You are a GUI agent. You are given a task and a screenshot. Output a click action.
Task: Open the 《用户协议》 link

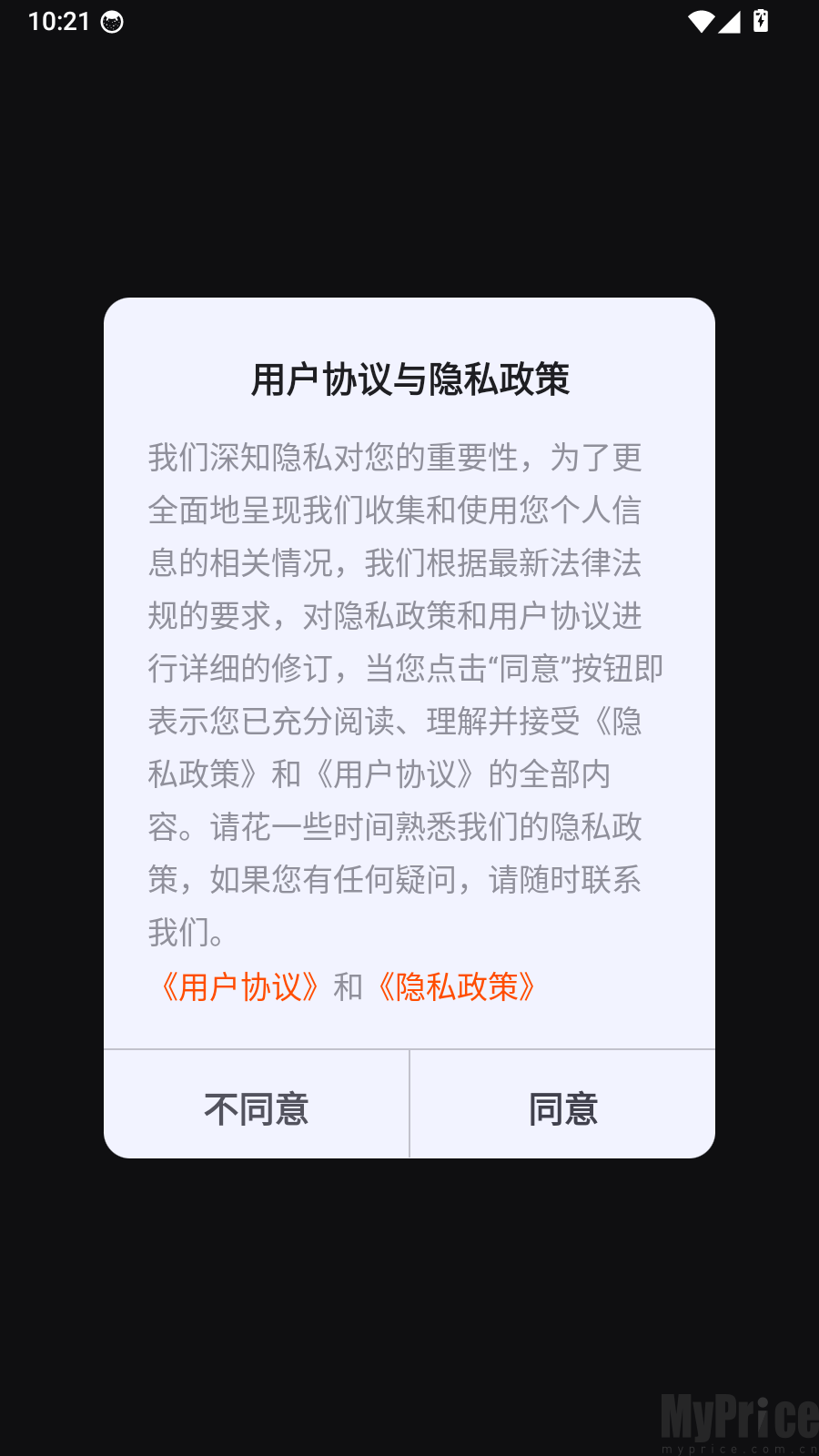pos(240,987)
